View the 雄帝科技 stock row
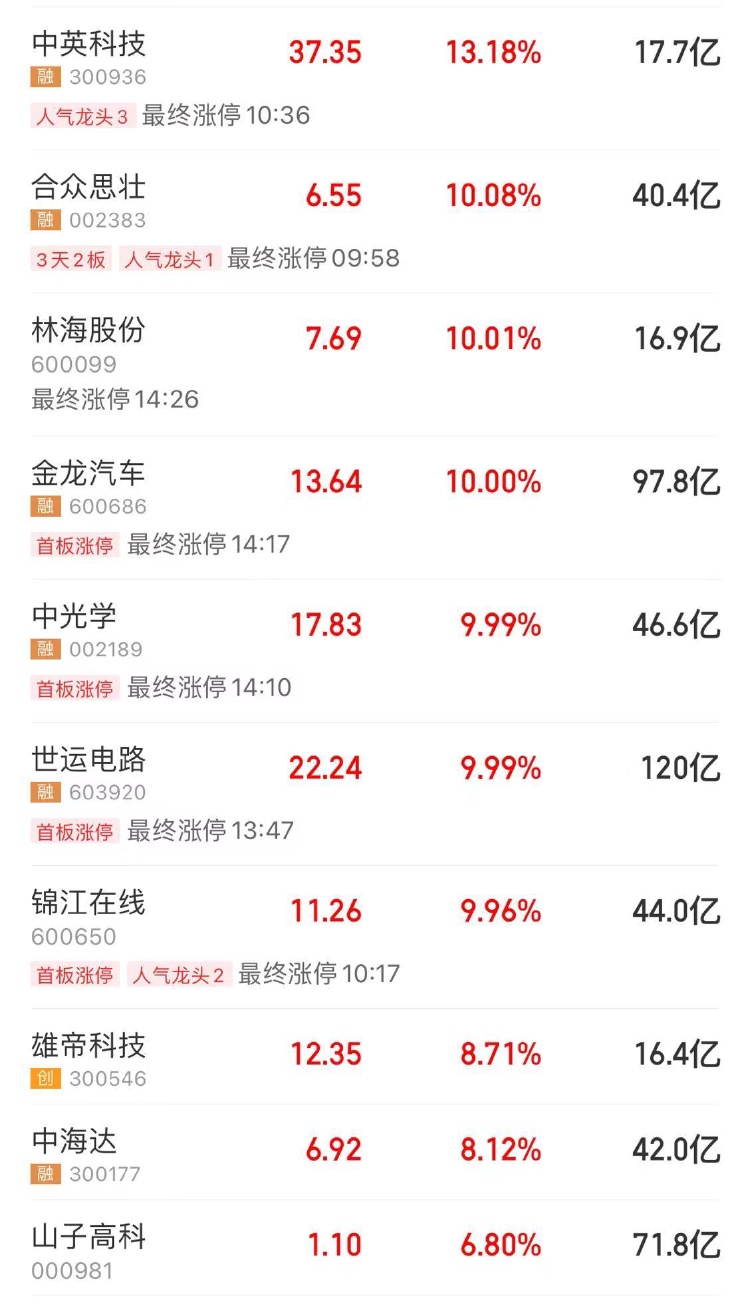750x1304 pixels. pos(375,1056)
